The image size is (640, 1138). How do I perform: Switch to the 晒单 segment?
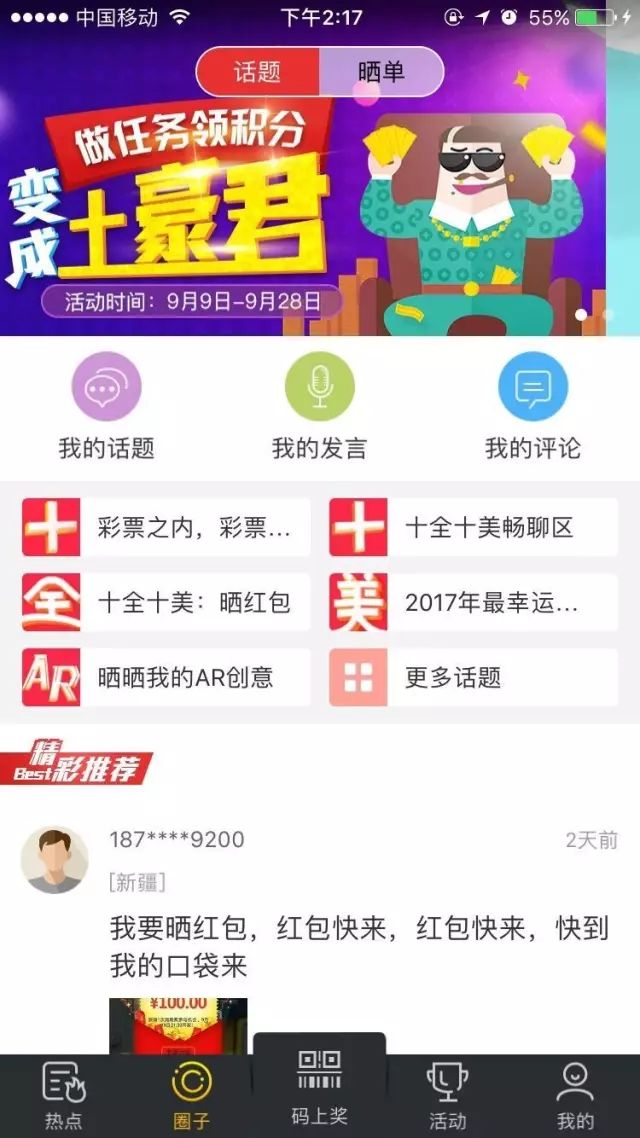pos(381,72)
